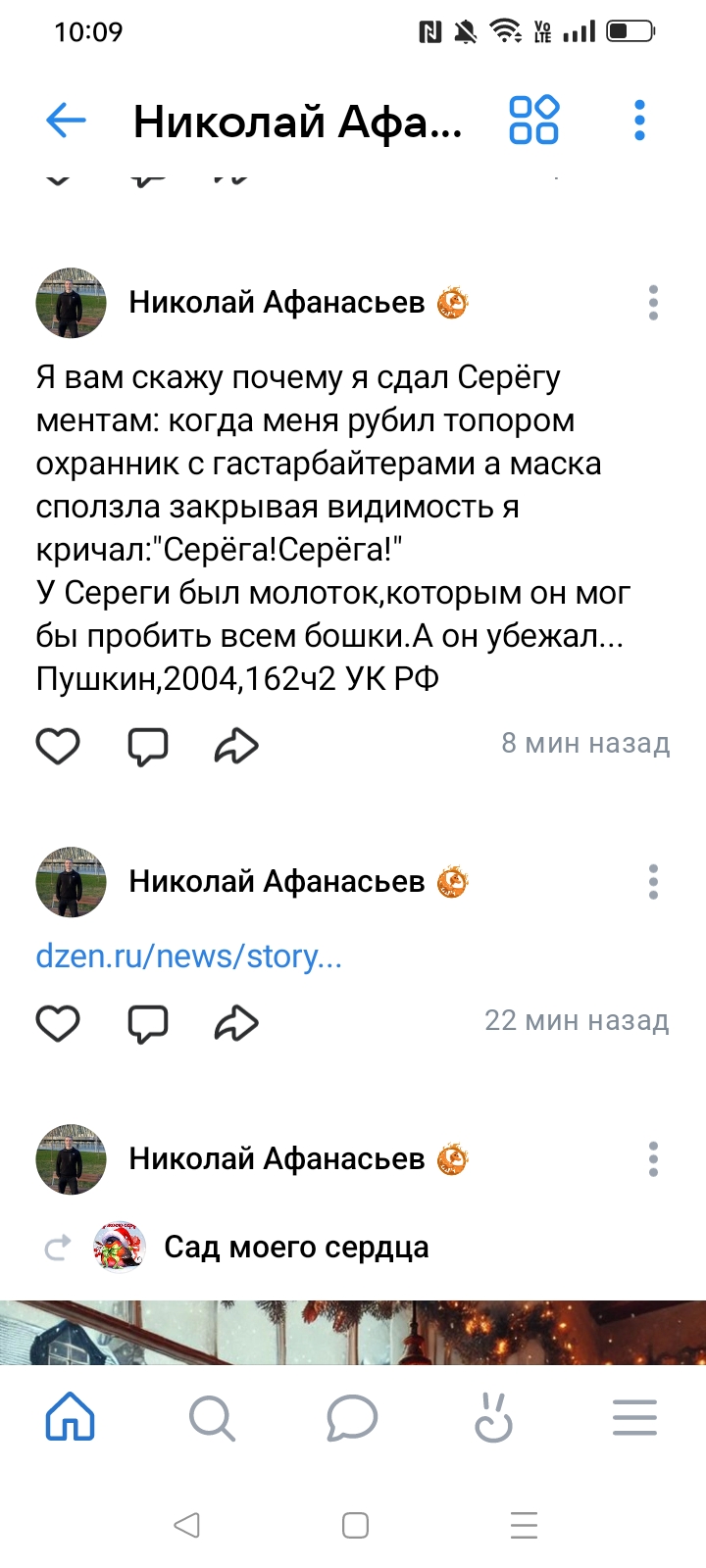This screenshot has height=1568, width=706.
Task: Like the post about Серёга
Action: coord(58,747)
